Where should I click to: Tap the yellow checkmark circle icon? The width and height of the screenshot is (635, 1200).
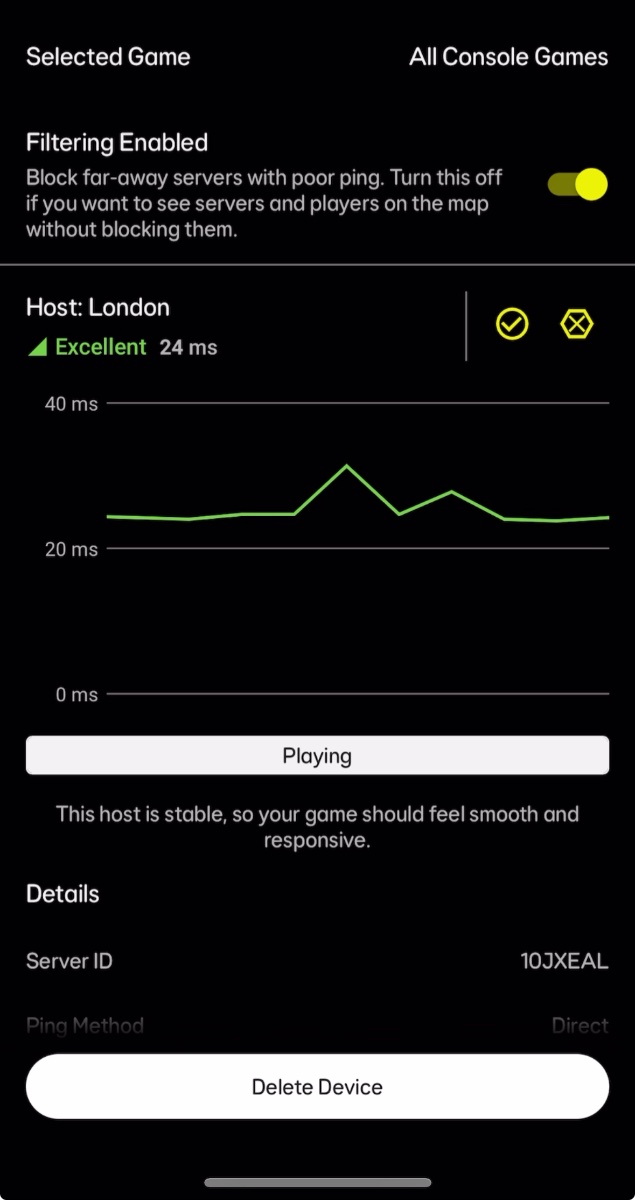[x=512, y=324]
